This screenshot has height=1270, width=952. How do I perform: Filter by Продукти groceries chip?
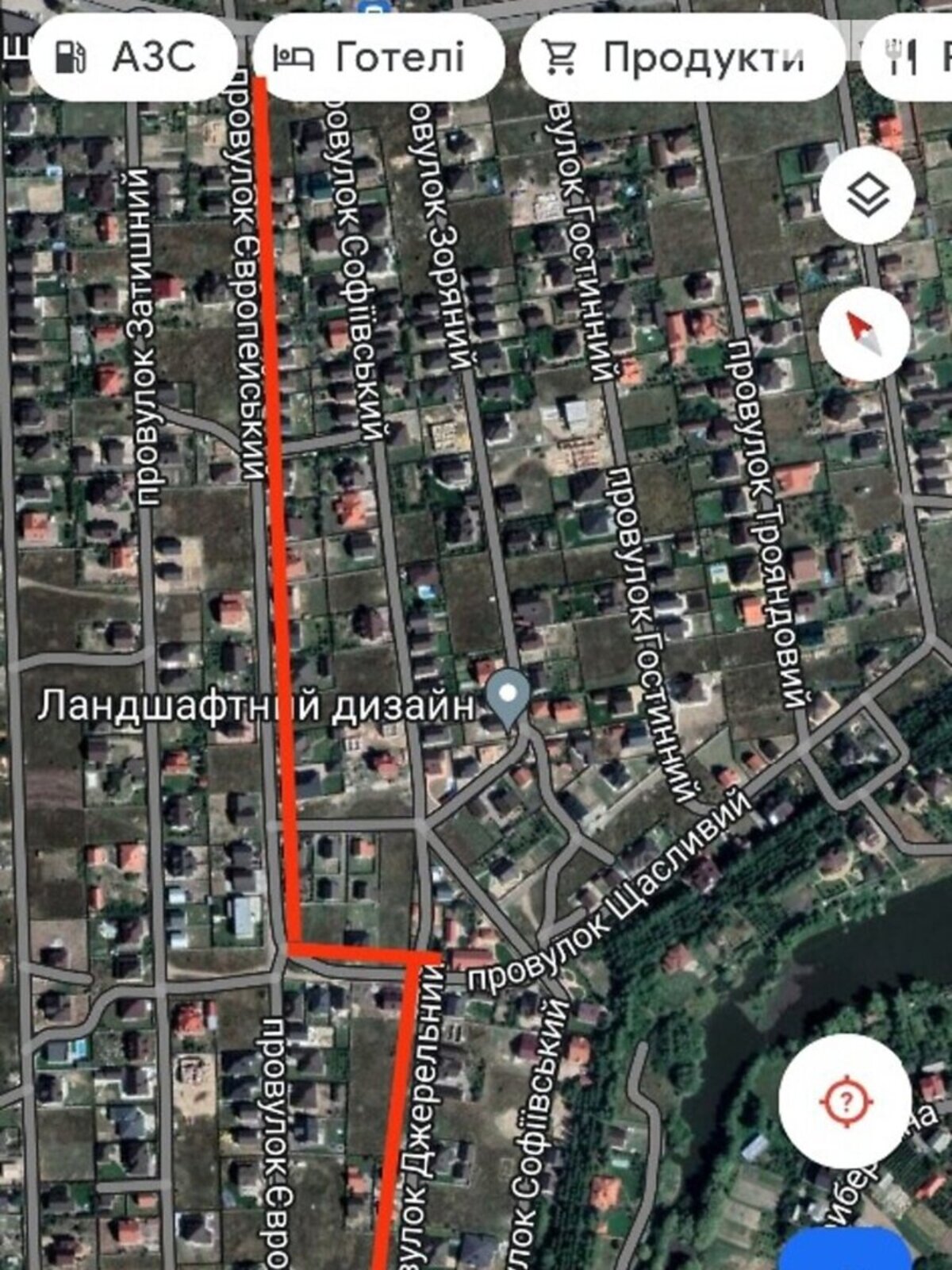(682, 57)
